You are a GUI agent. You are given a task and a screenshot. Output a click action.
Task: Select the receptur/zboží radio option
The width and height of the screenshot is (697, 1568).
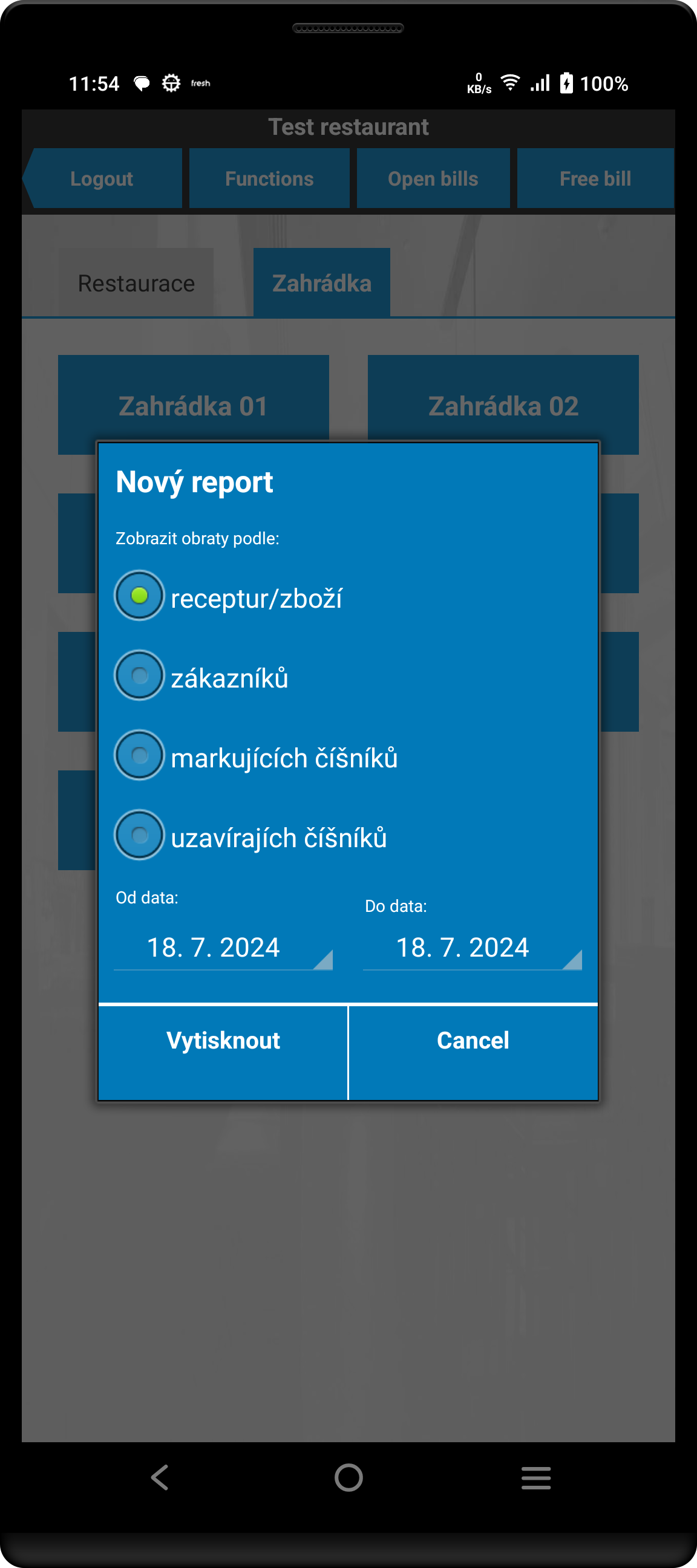(140, 596)
